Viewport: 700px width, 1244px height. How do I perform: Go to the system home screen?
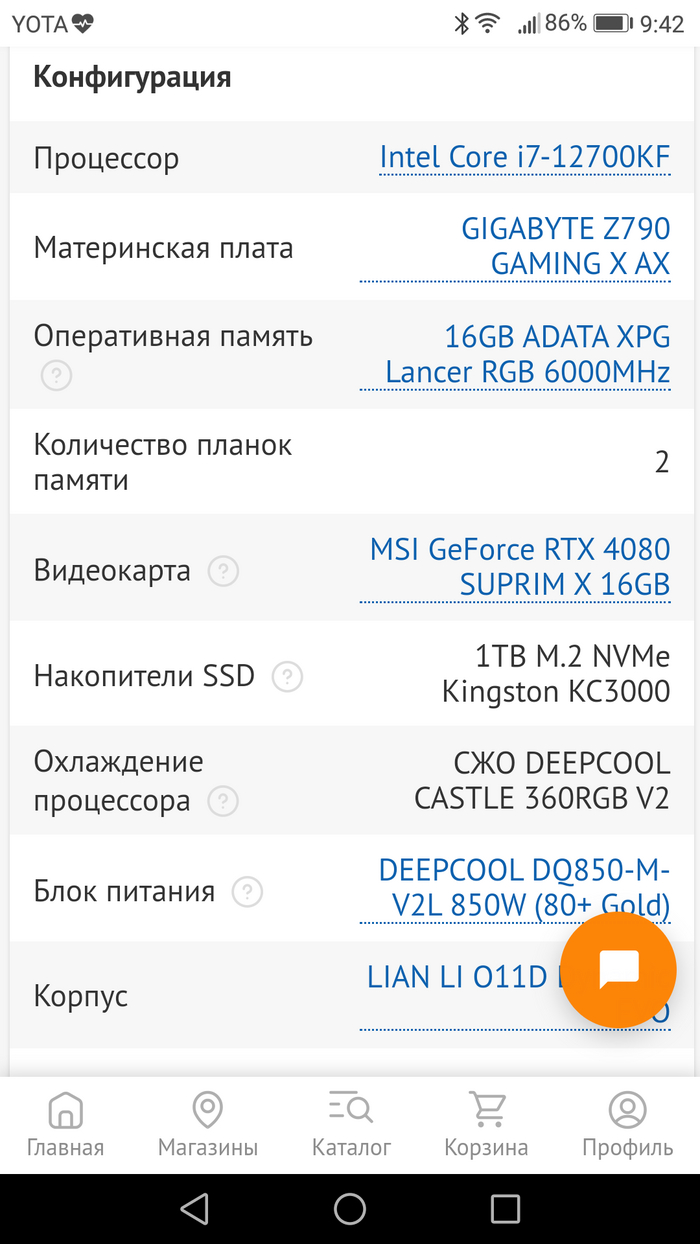coord(350,1208)
